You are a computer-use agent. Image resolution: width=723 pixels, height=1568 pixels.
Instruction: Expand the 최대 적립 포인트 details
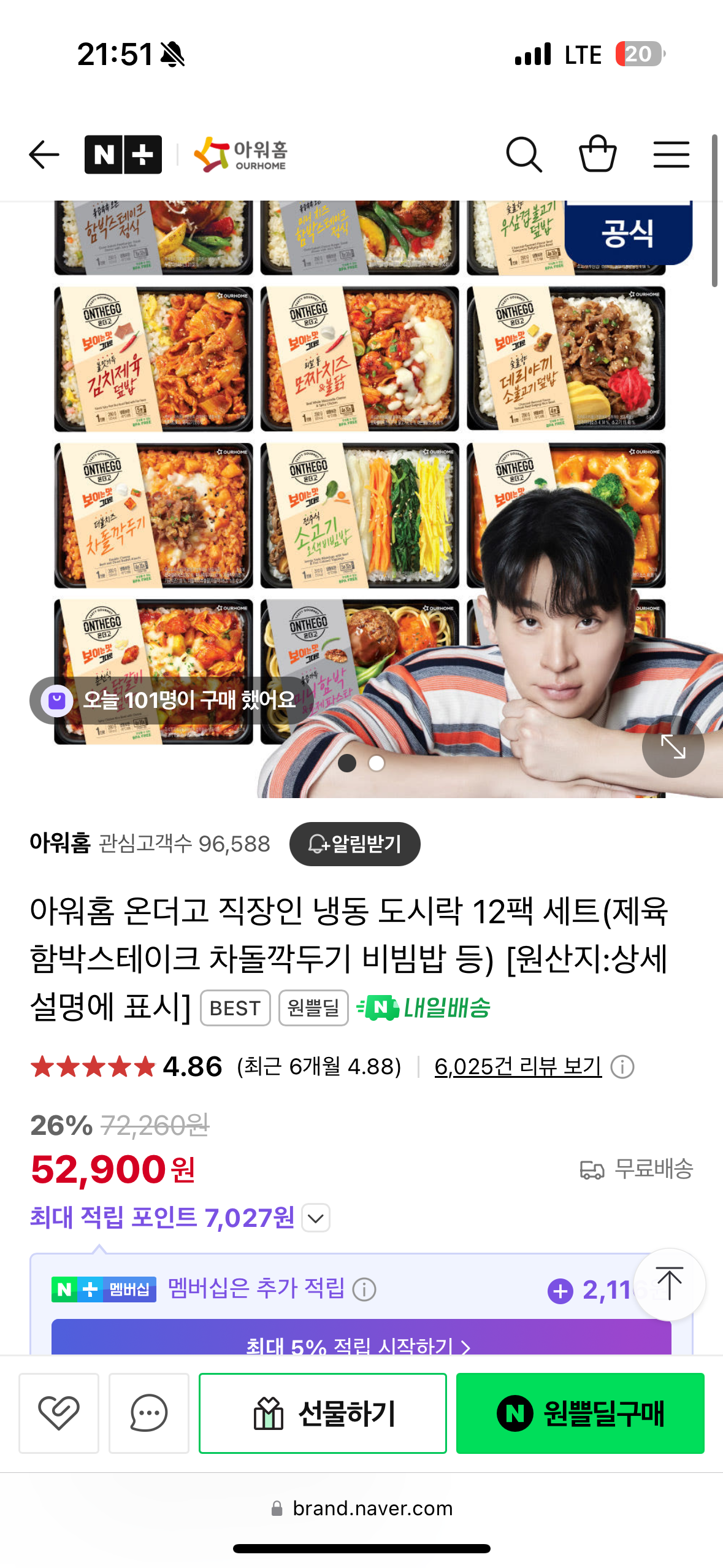(x=316, y=1218)
